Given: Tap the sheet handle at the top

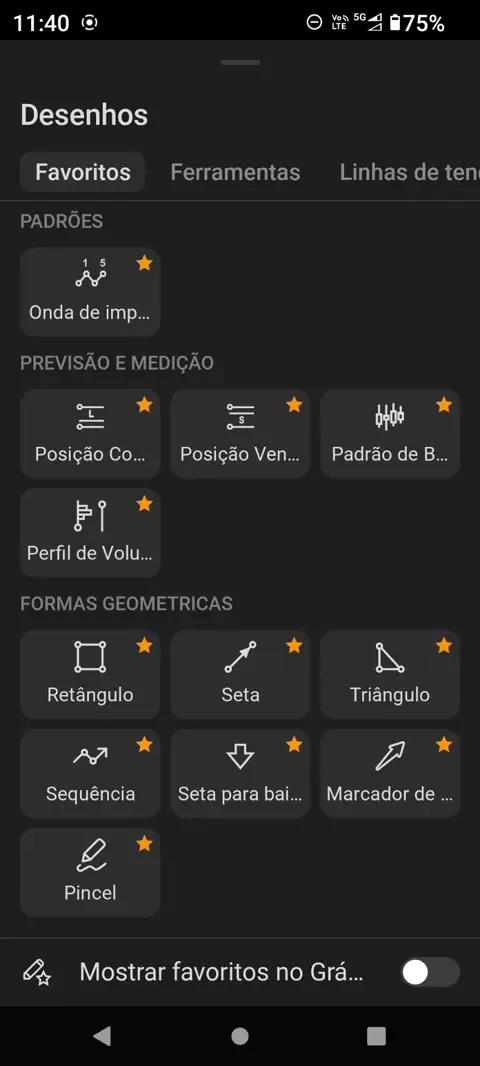Looking at the screenshot, I should 240,63.
